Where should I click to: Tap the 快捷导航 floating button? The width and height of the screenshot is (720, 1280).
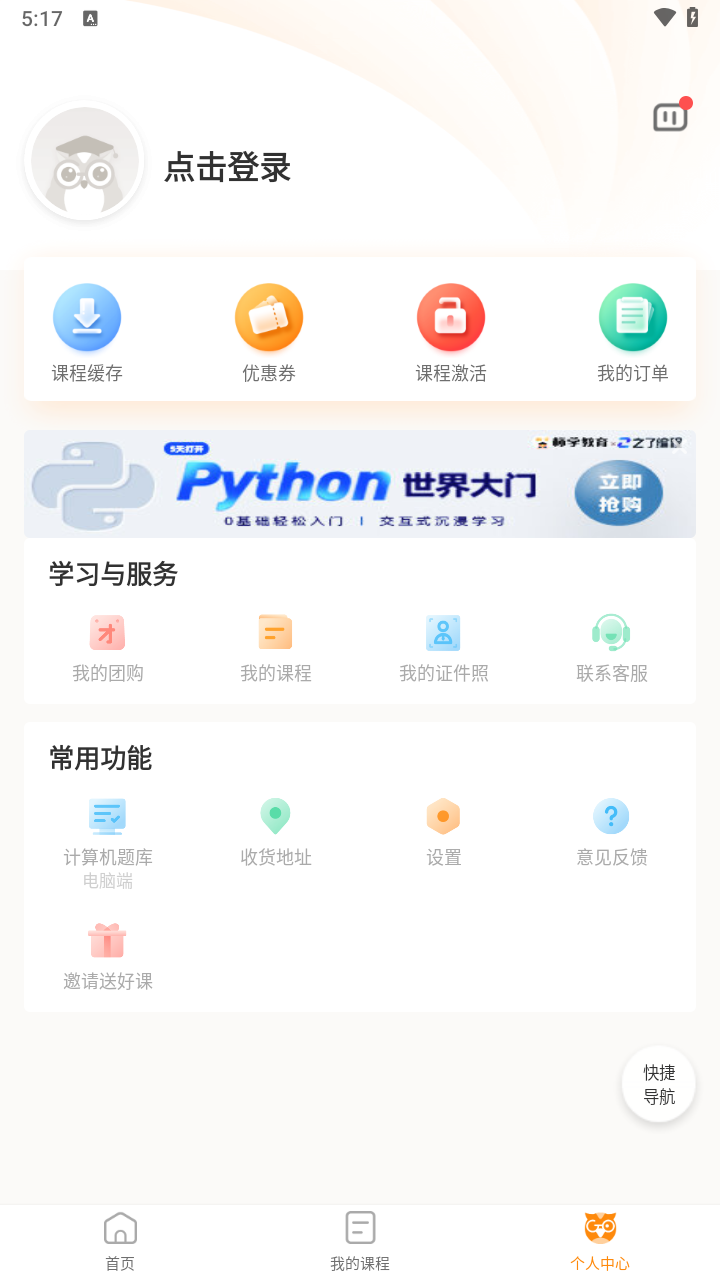(658, 1084)
